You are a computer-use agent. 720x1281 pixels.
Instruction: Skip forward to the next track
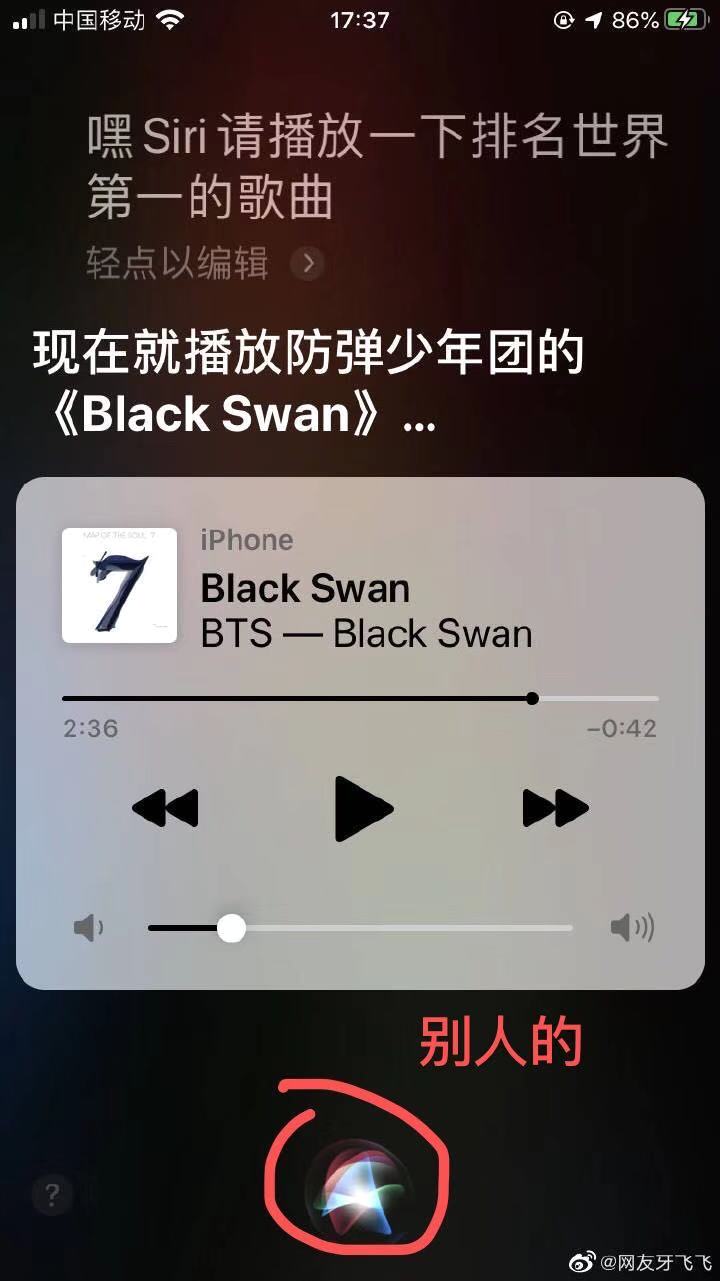(x=555, y=808)
